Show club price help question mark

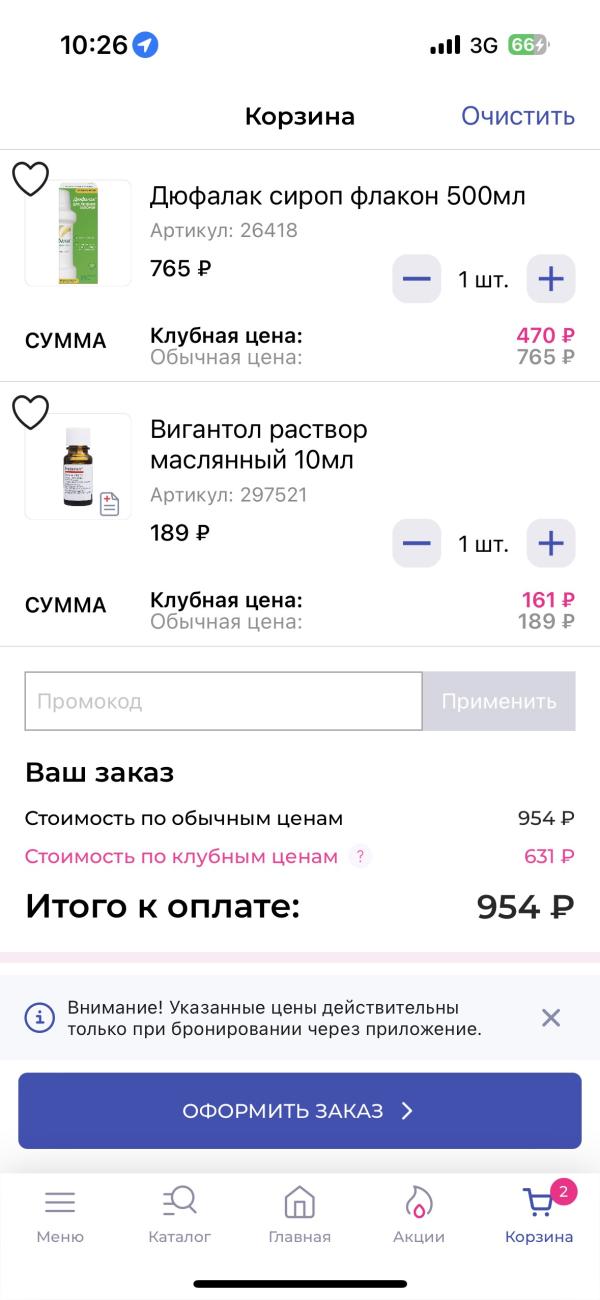tap(360, 856)
